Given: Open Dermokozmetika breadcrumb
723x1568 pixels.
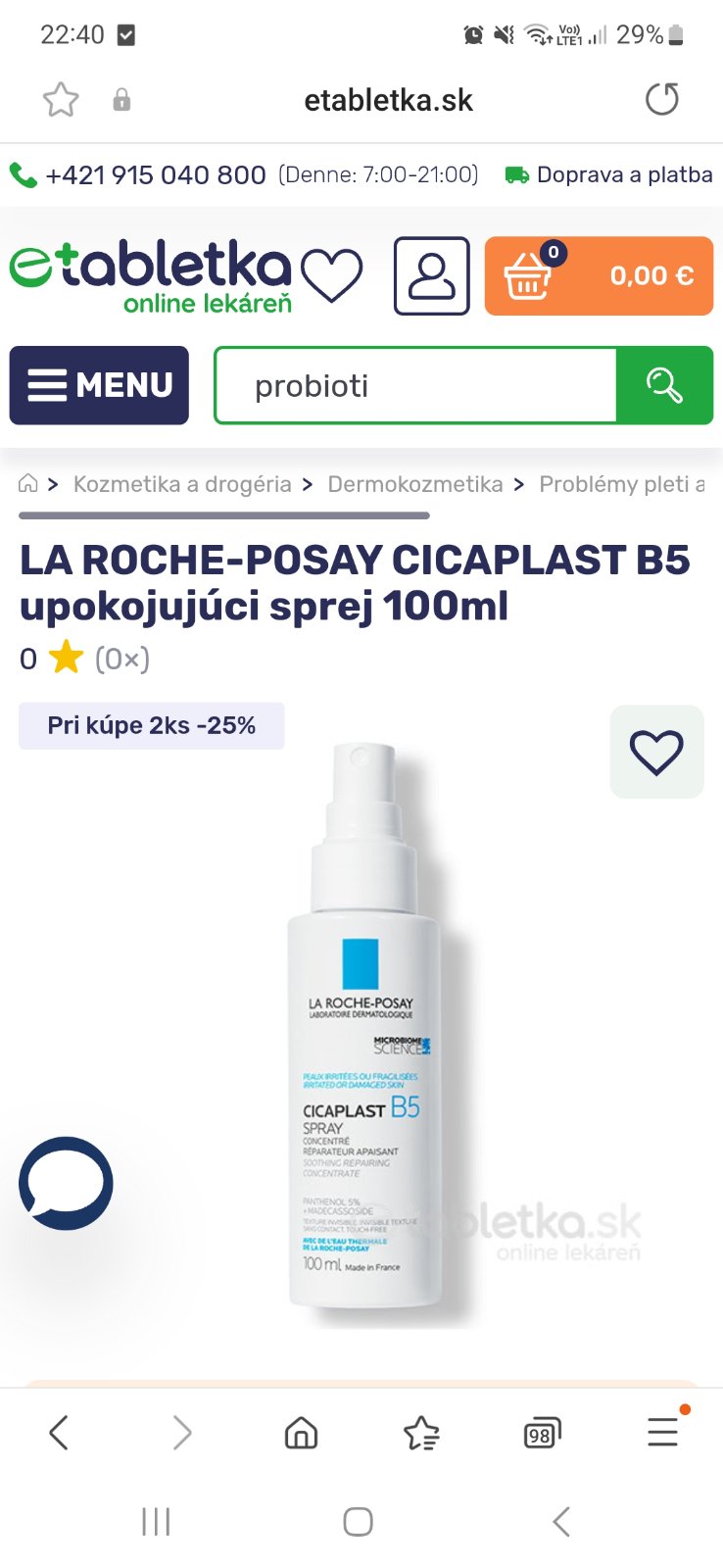Looking at the screenshot, I should [414, 484].
